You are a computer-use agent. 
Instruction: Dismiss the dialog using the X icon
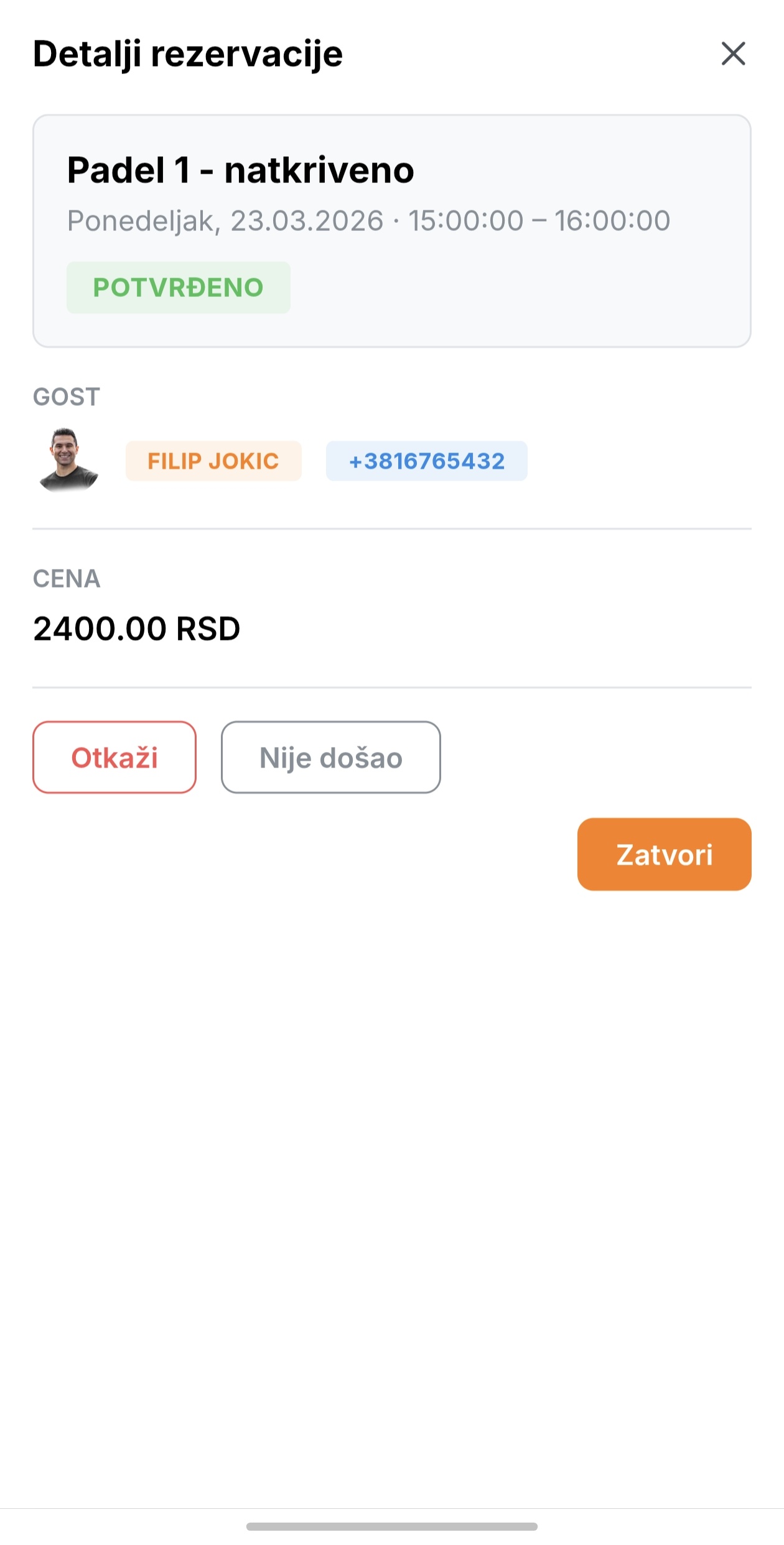point(734,55)
